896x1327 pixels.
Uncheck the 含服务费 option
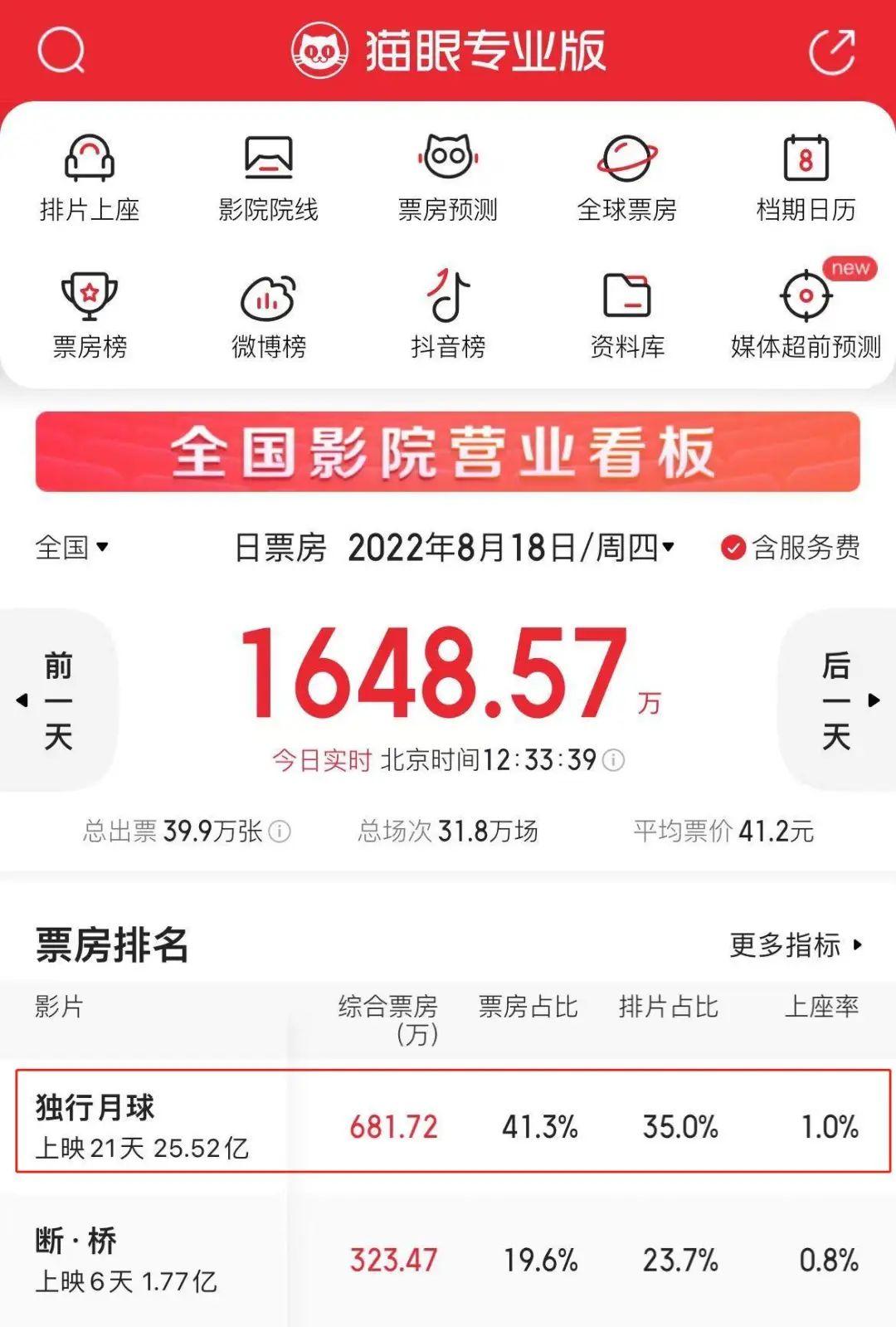(x=733, y=548)
